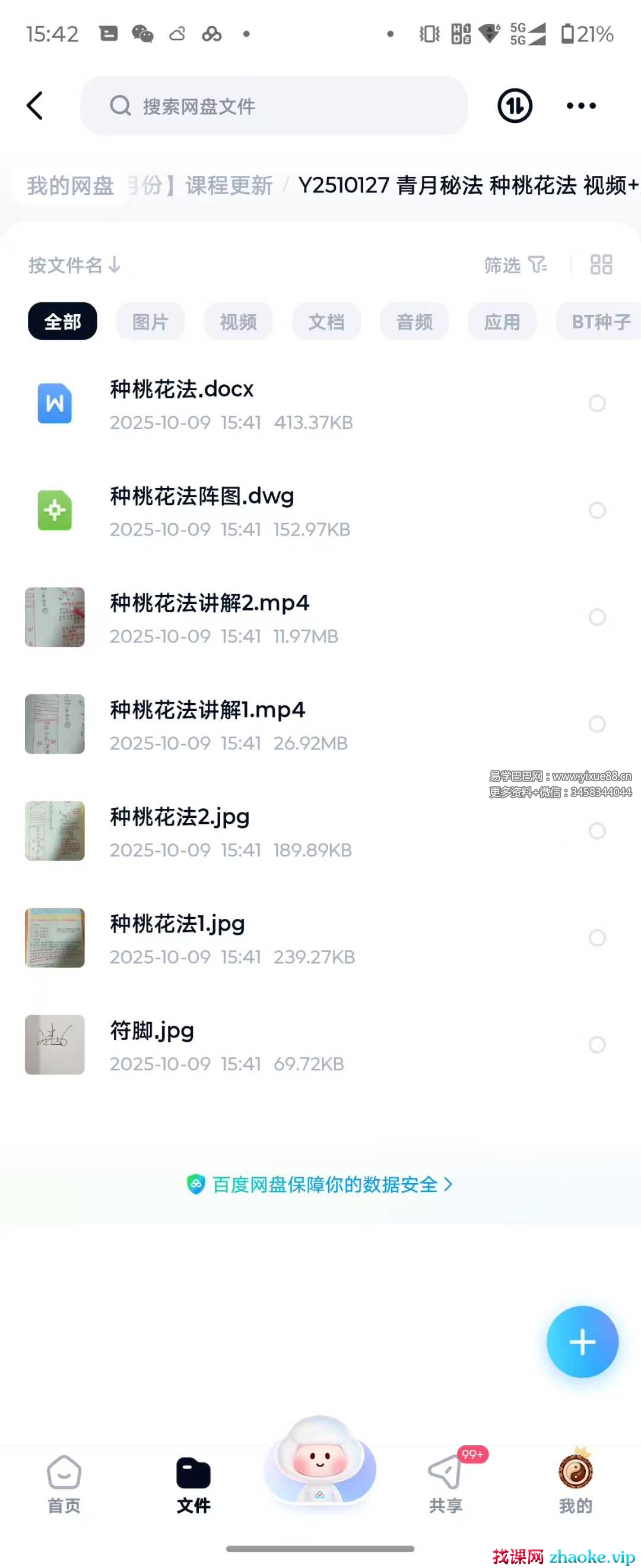Tap the blue plus floating button

(582, 1342)
